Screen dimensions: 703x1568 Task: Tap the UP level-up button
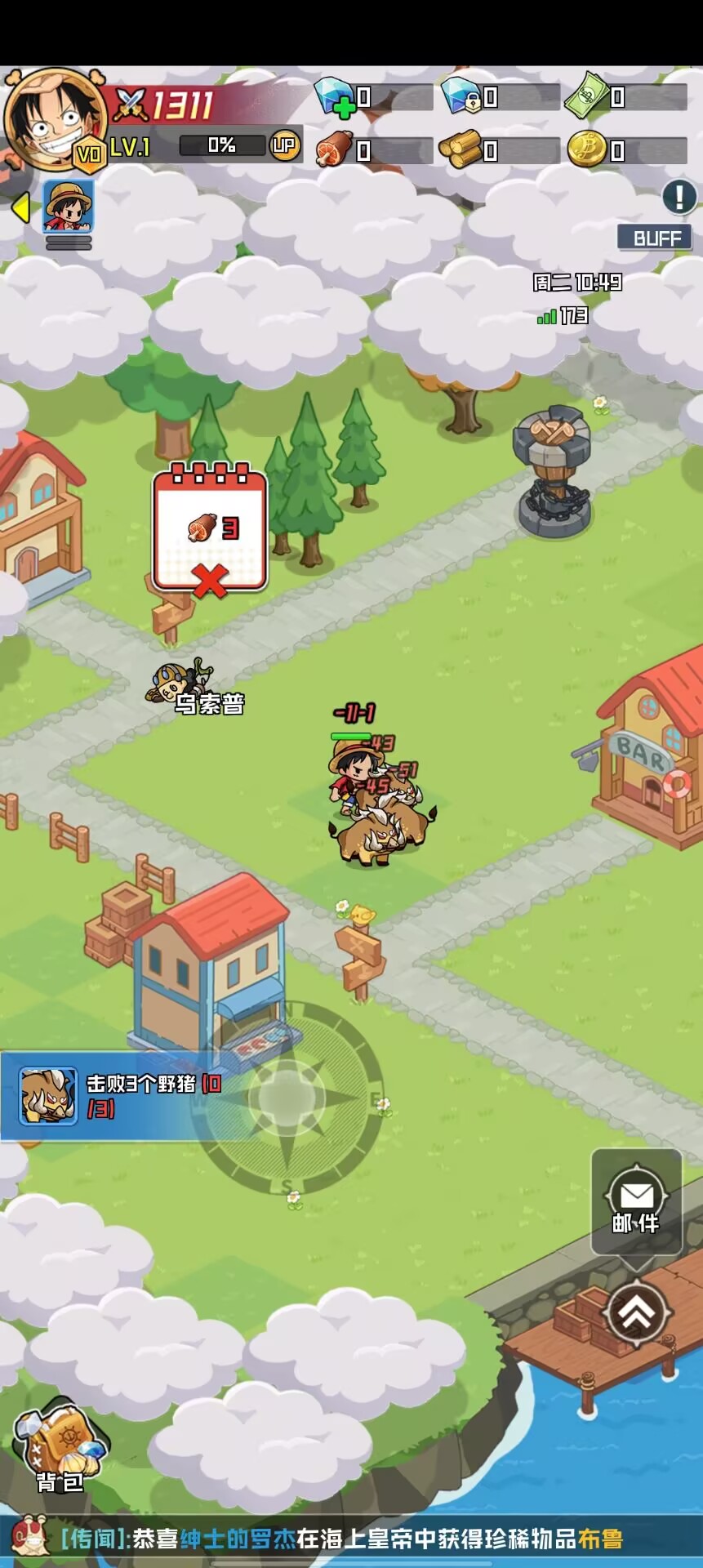click(x=284, y=146)
